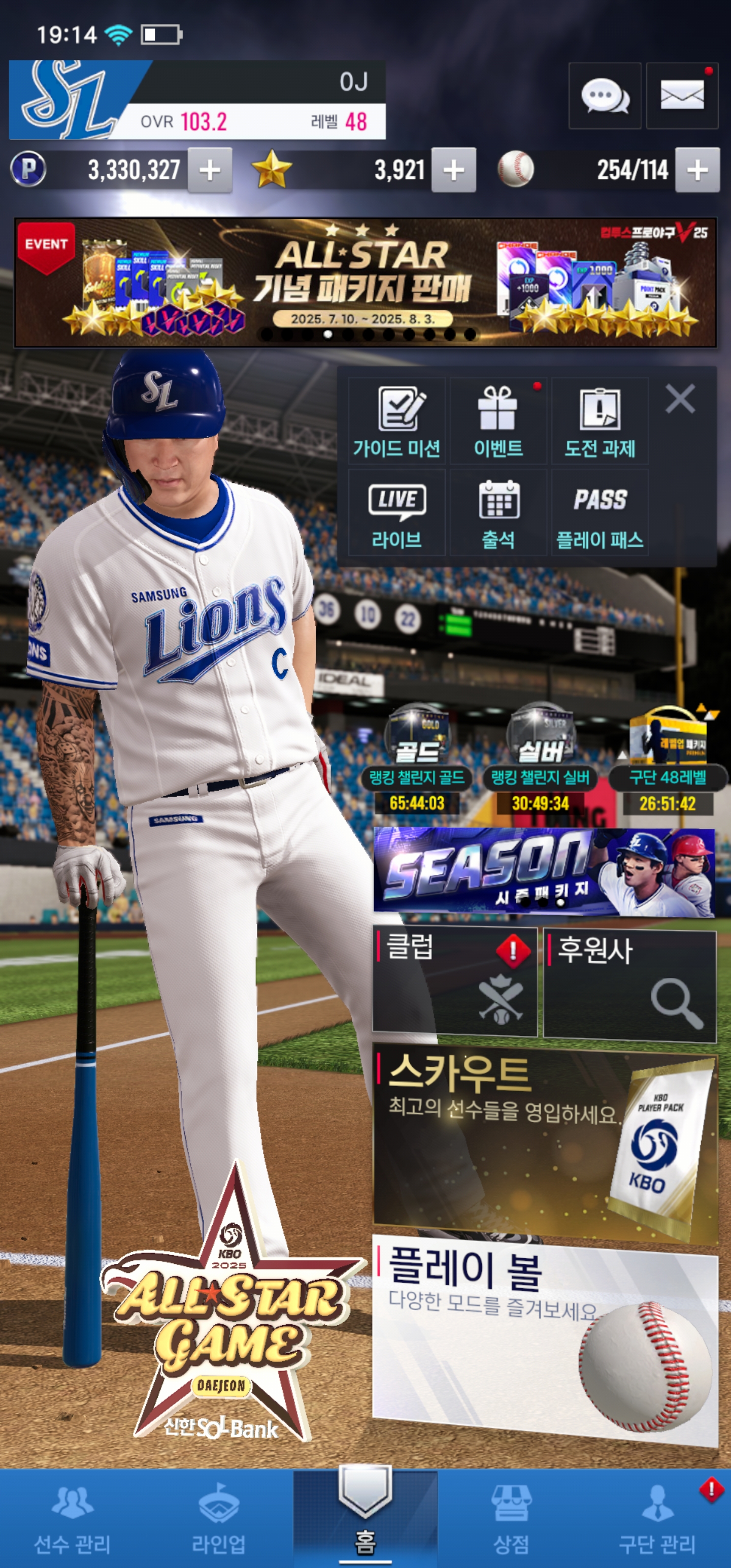
Task: Open 플레이 볼 game modes
Action: point(545,1339)
